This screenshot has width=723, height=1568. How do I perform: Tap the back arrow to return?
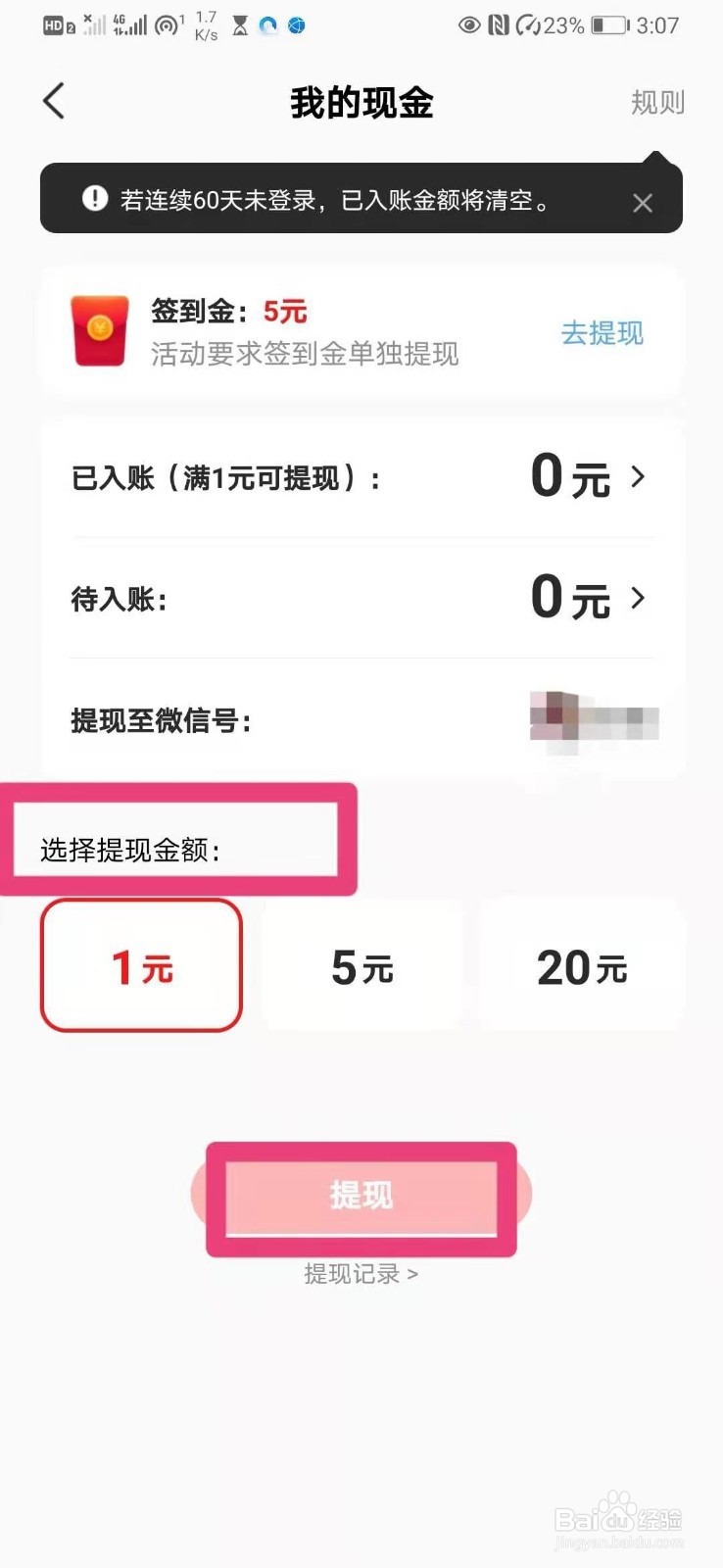[54, 101]
